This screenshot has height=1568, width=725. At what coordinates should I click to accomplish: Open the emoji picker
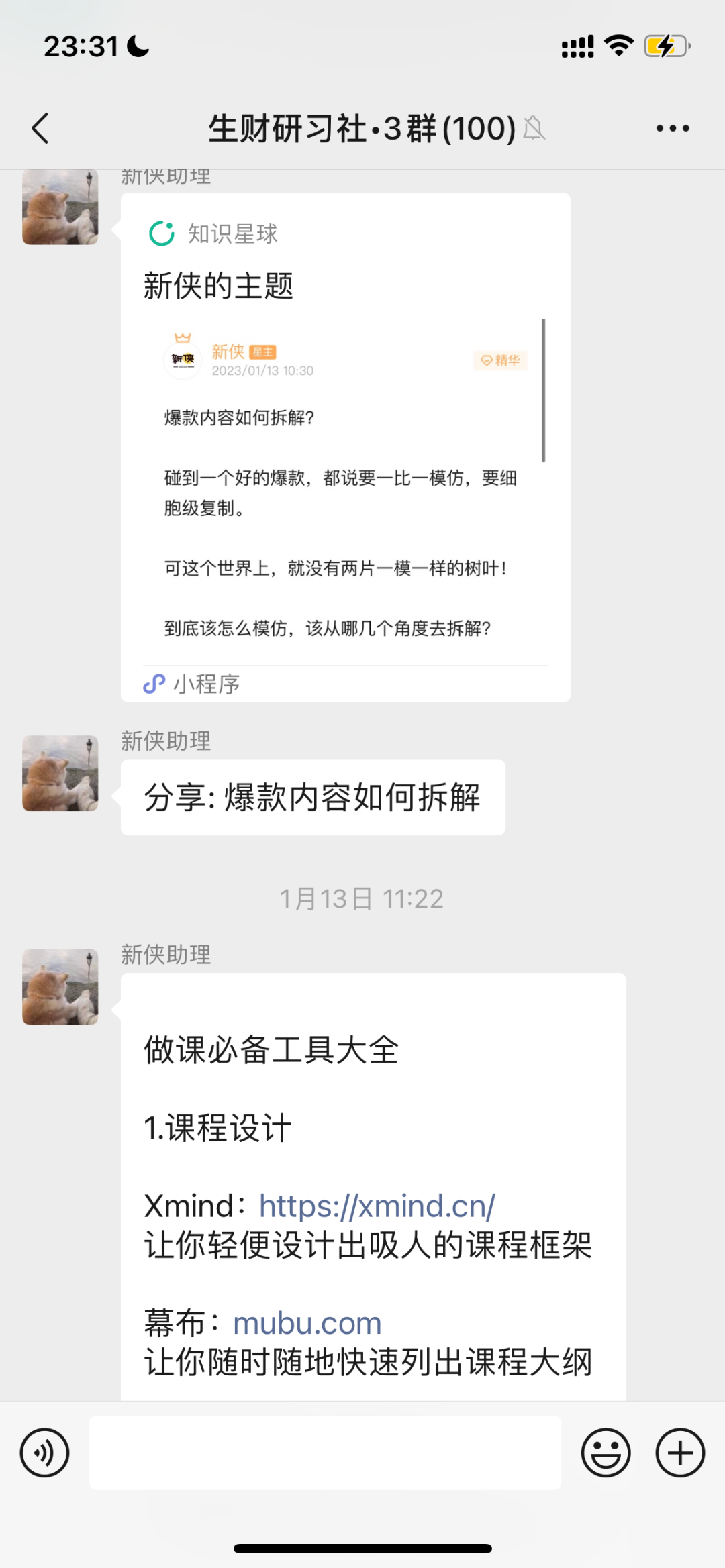[605, 1452]
